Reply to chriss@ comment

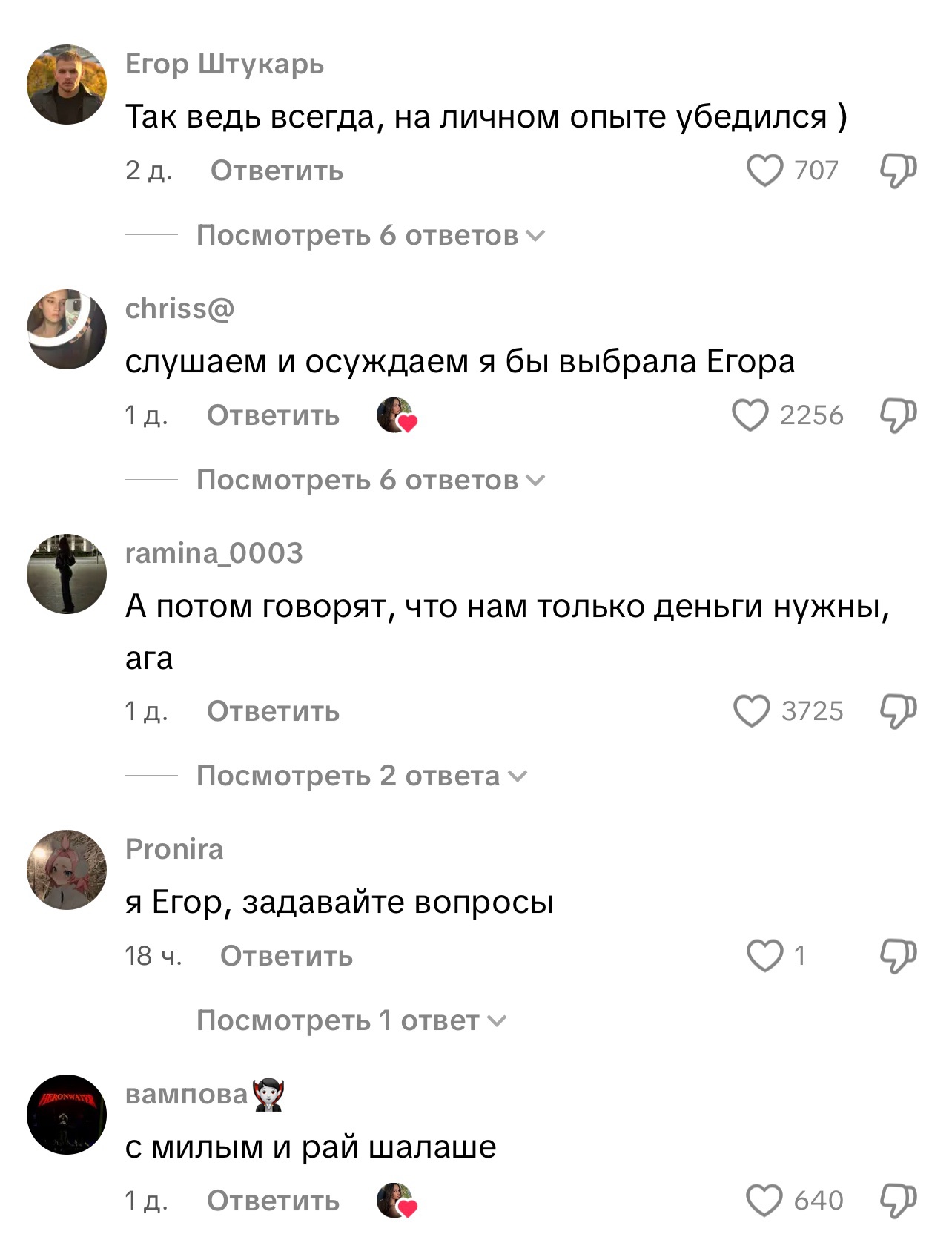(x=273, y=415)
